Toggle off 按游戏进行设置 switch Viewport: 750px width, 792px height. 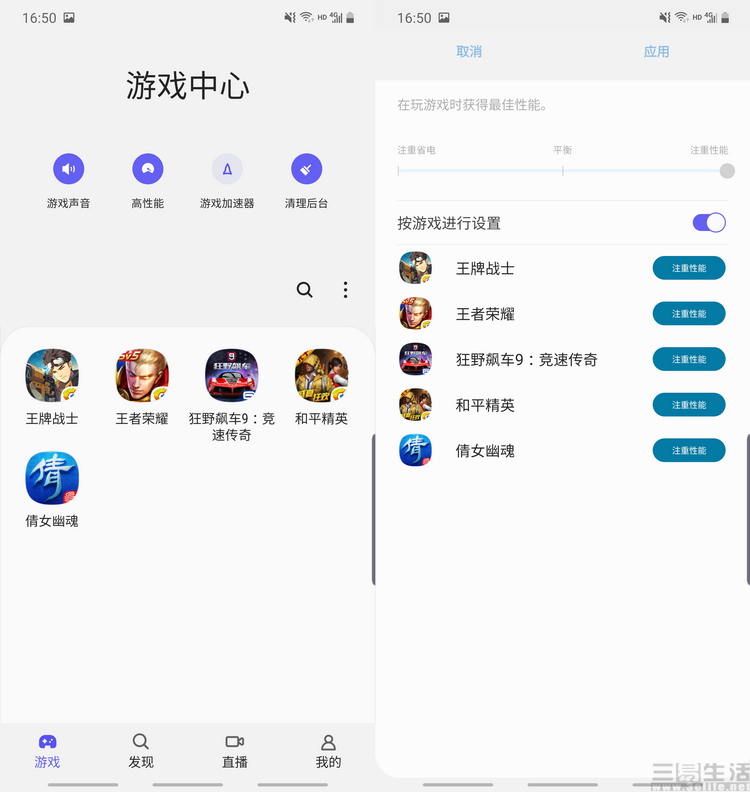click(x=709, y=222)
